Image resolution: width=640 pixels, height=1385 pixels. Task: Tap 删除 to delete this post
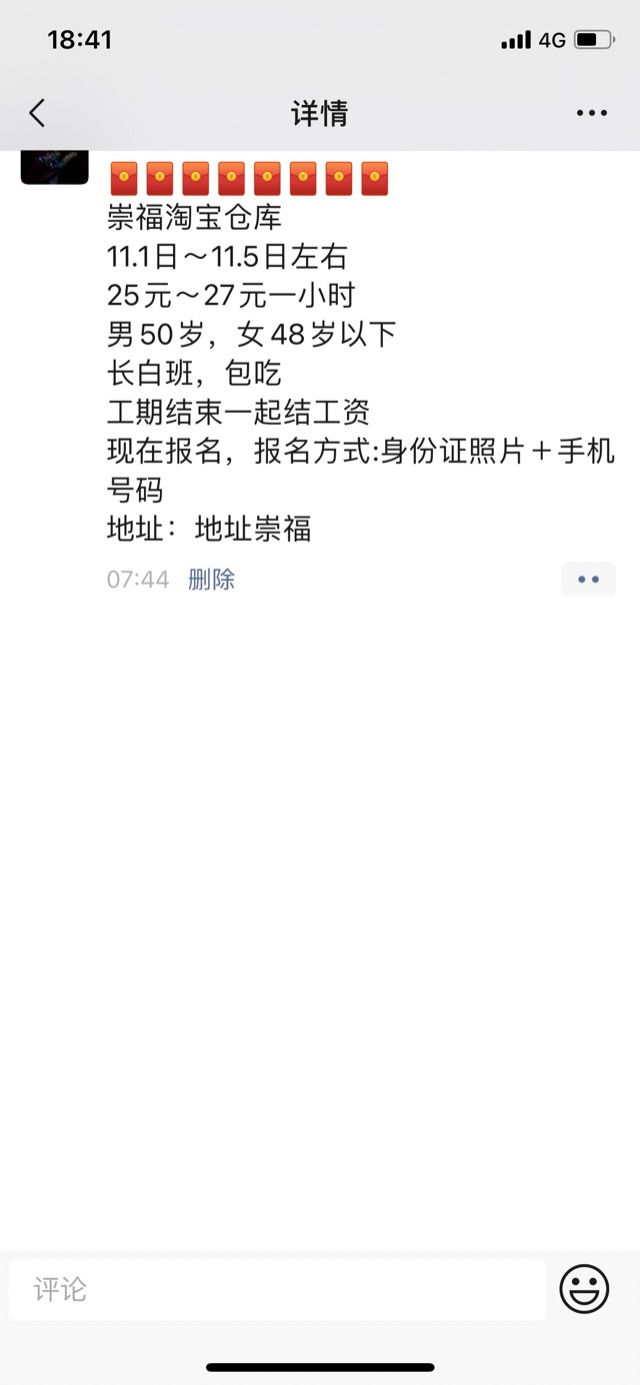[211, 579]
